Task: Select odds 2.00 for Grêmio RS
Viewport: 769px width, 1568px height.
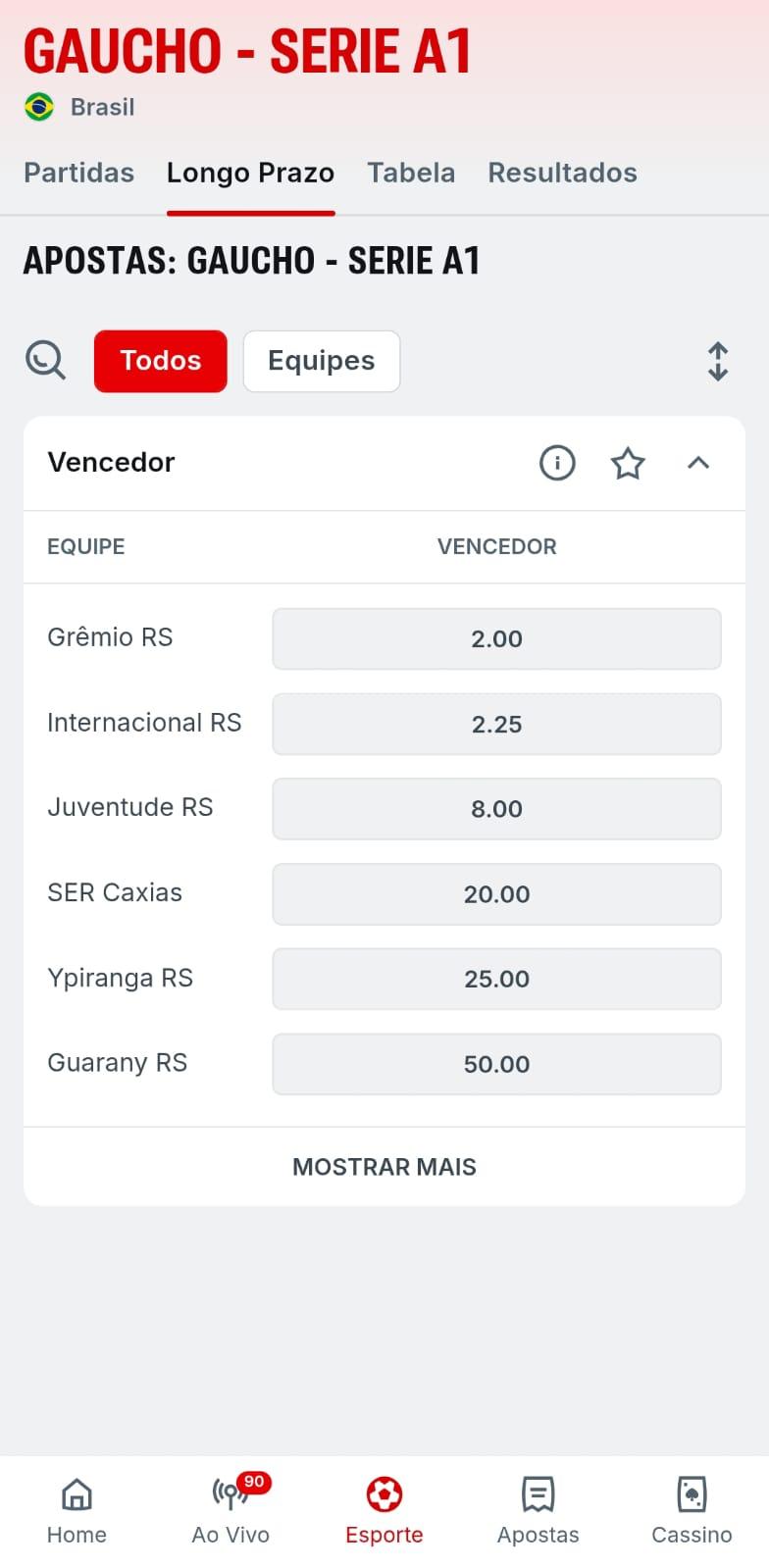Action: pyautogui.click(x=496, y=638)
